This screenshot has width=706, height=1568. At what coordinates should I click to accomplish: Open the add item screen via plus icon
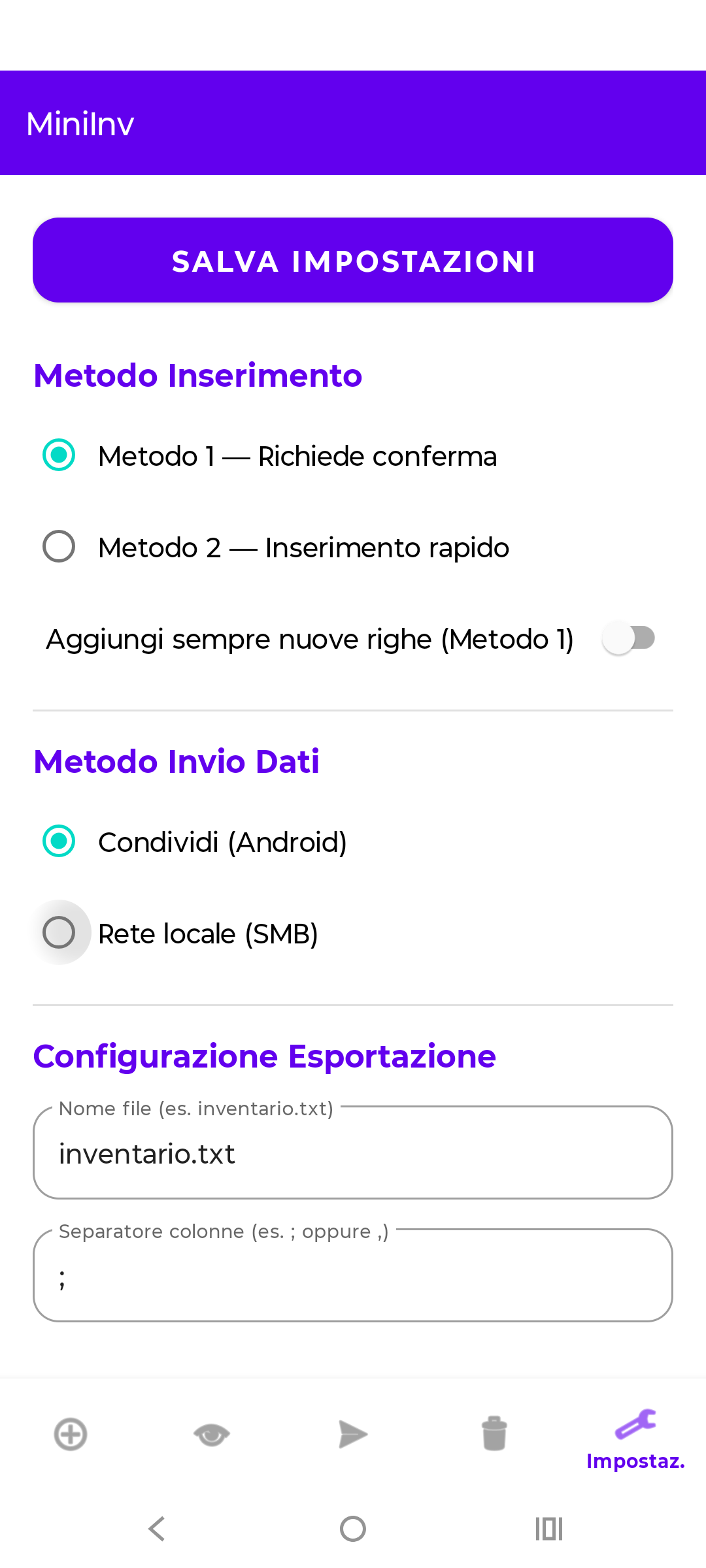pos(70,1435)
